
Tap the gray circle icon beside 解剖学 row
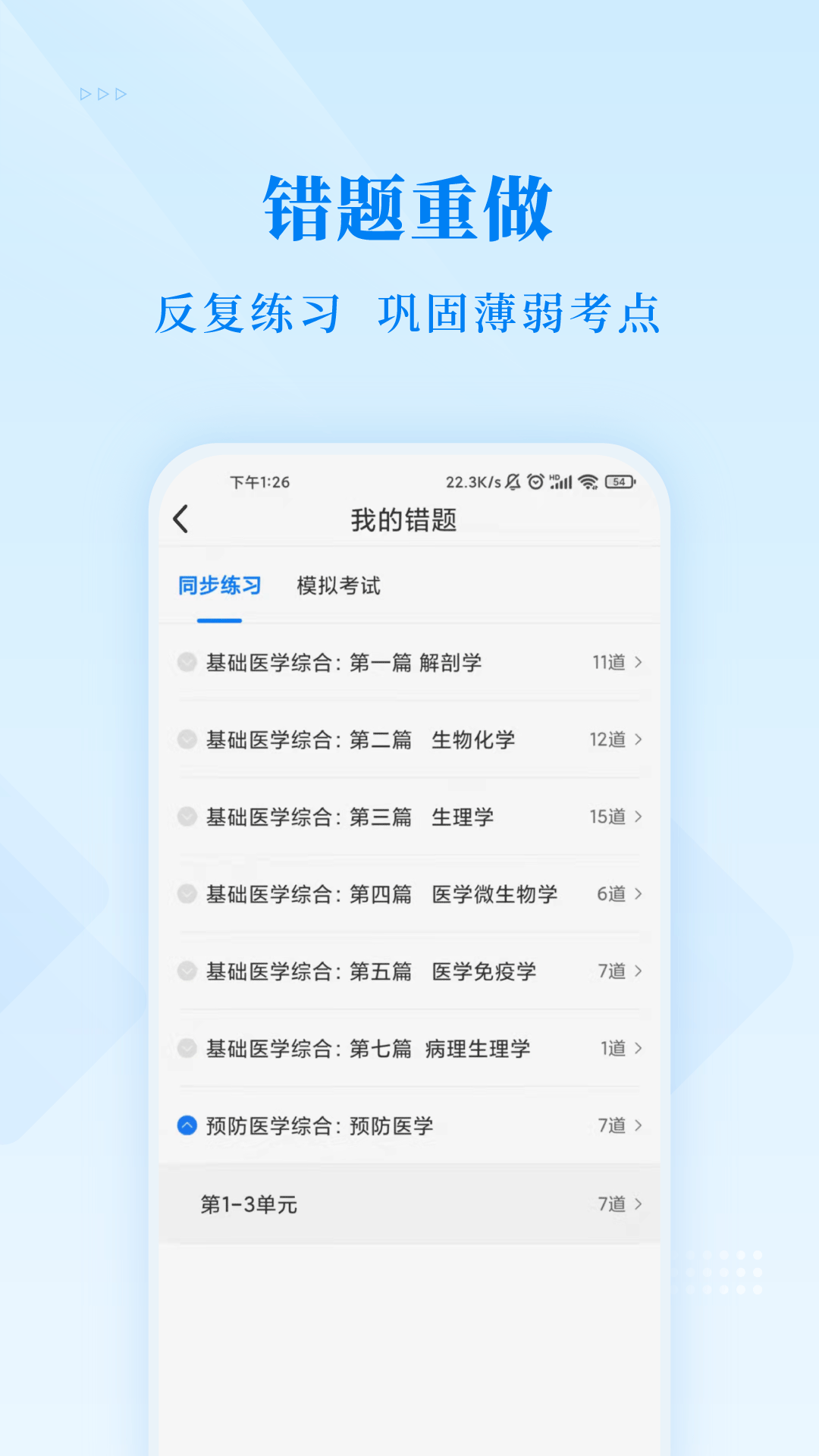tap(186, 662)
